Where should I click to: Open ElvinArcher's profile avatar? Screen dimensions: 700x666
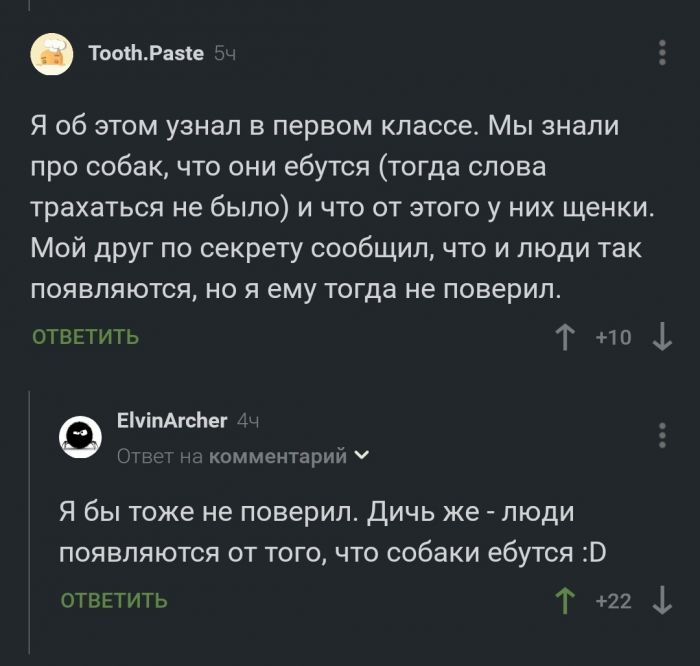[x=80, y=437]
